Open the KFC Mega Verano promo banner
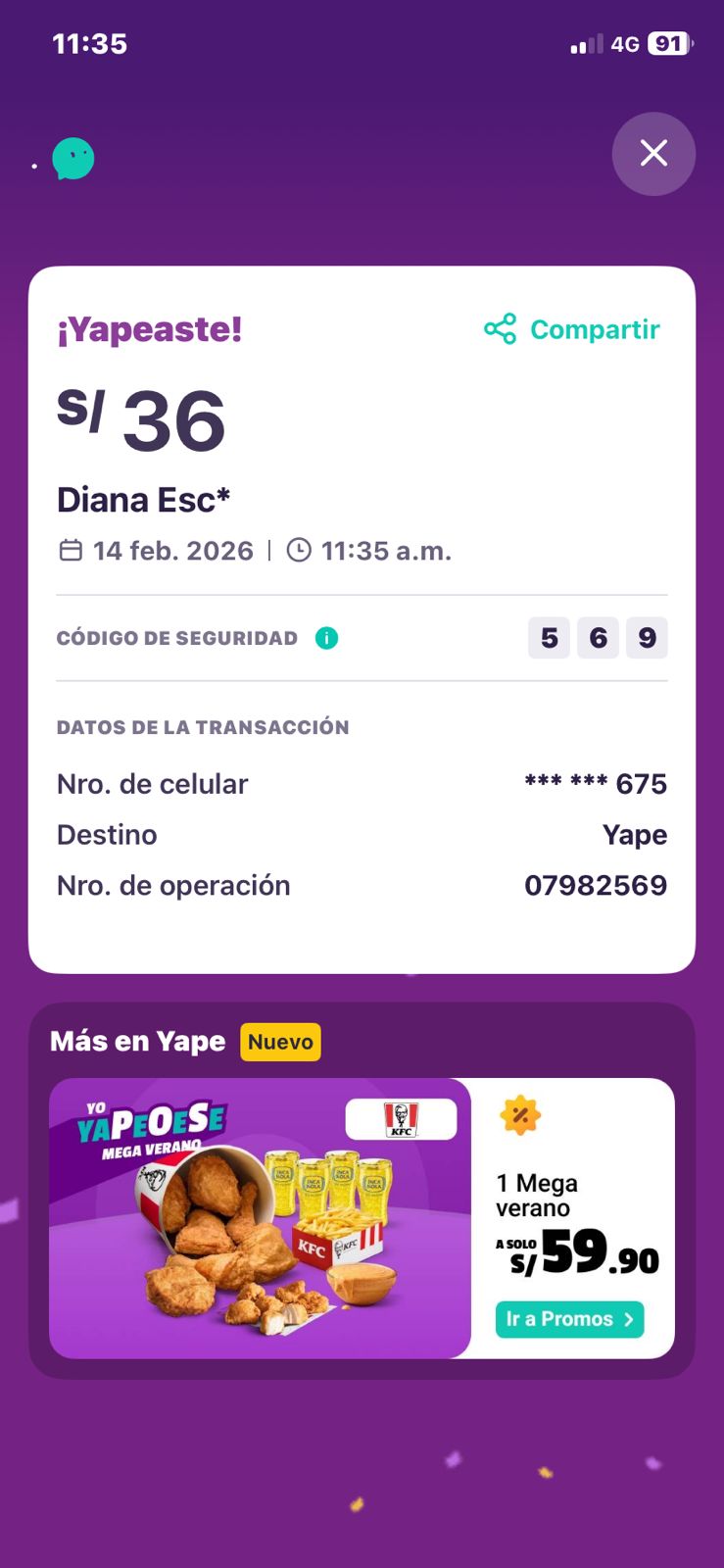This screenshot has height=1568, width=724. (x=260, y=1218)
